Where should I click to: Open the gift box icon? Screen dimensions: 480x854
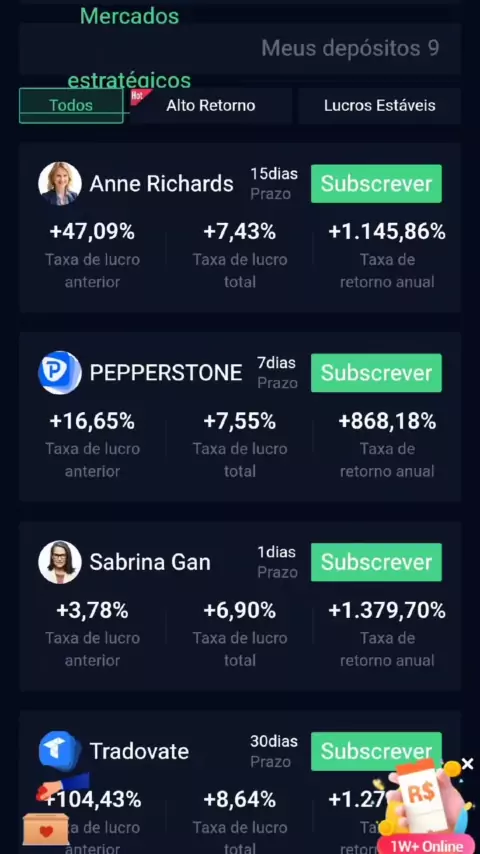pyautogui.click(x=46, y=828)
